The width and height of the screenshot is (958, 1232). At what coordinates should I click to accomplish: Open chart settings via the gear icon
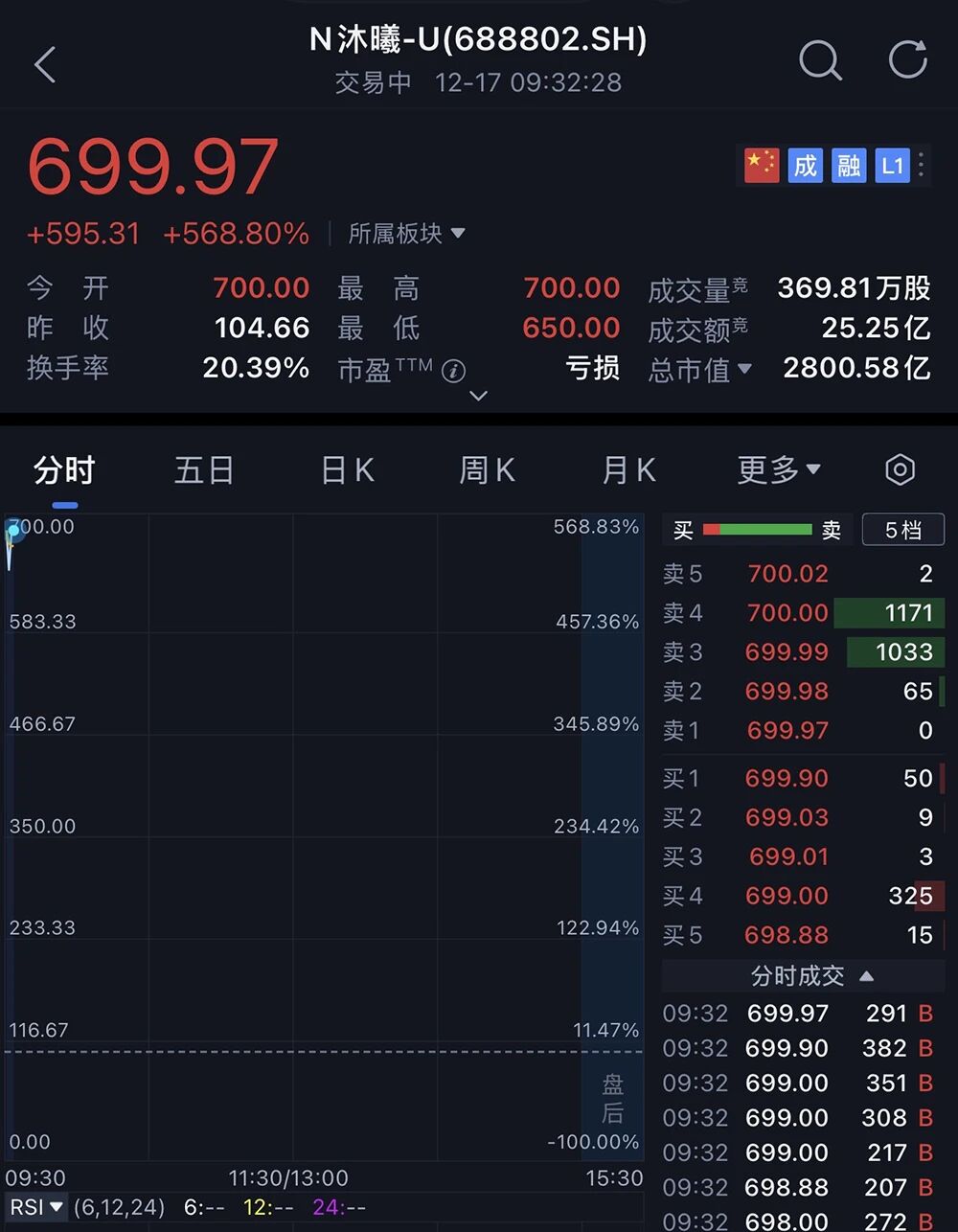[899, 469]
